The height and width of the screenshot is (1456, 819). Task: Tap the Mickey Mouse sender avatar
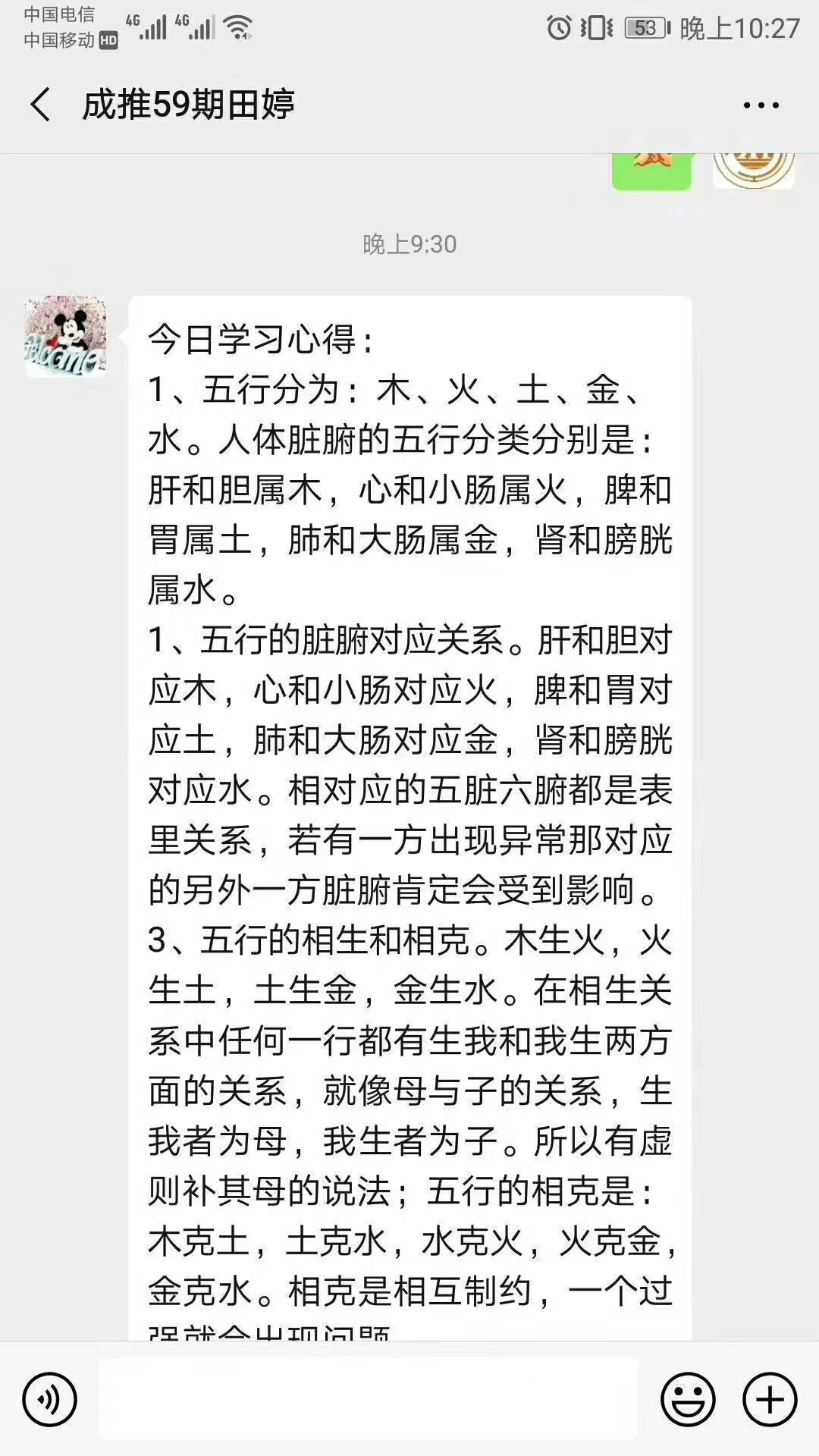[x=65, y=337]
